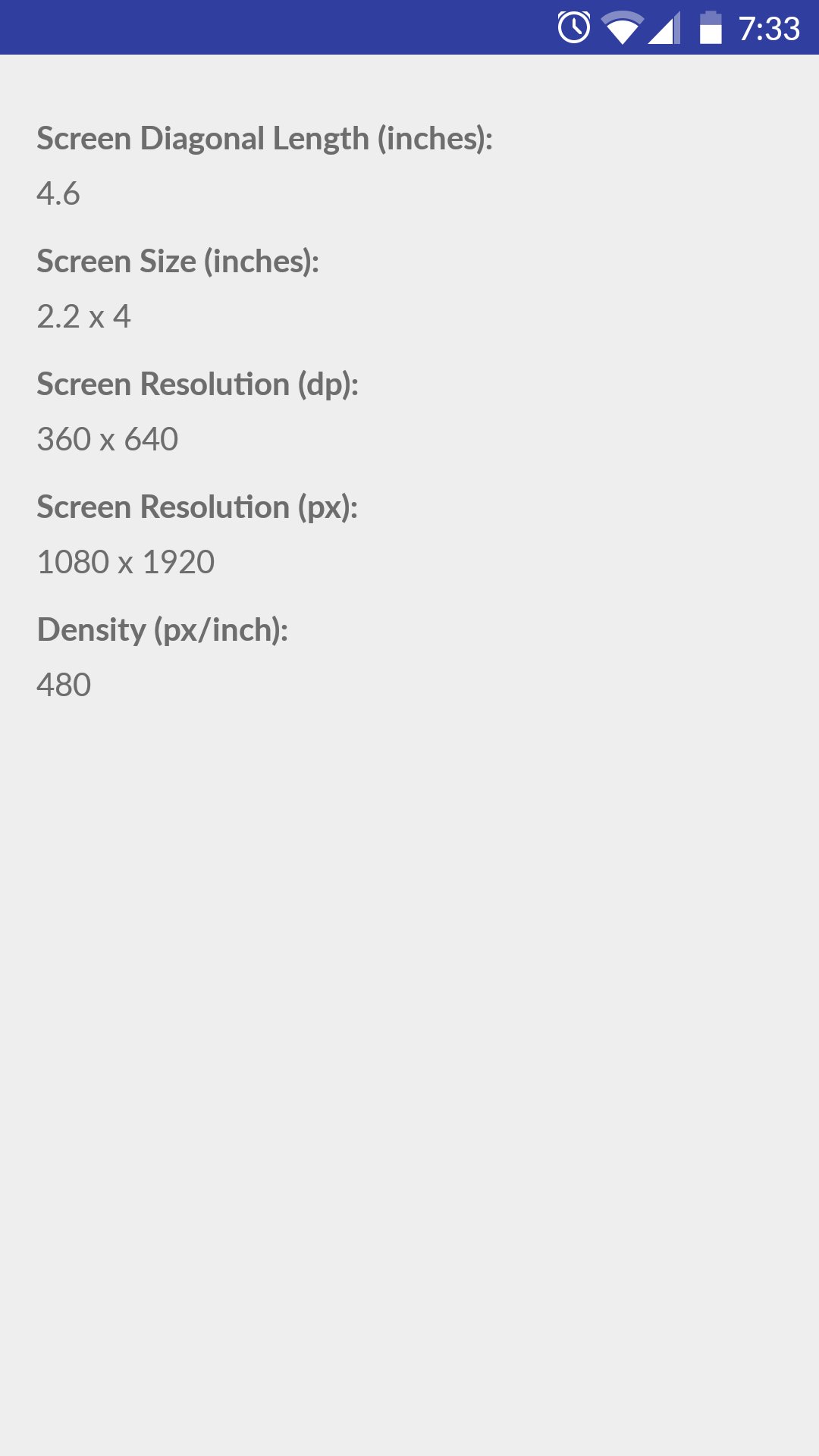Expand the Screen Resolution (px) section
Viewport: 819px width, 1456px height.
coord(197,507)
